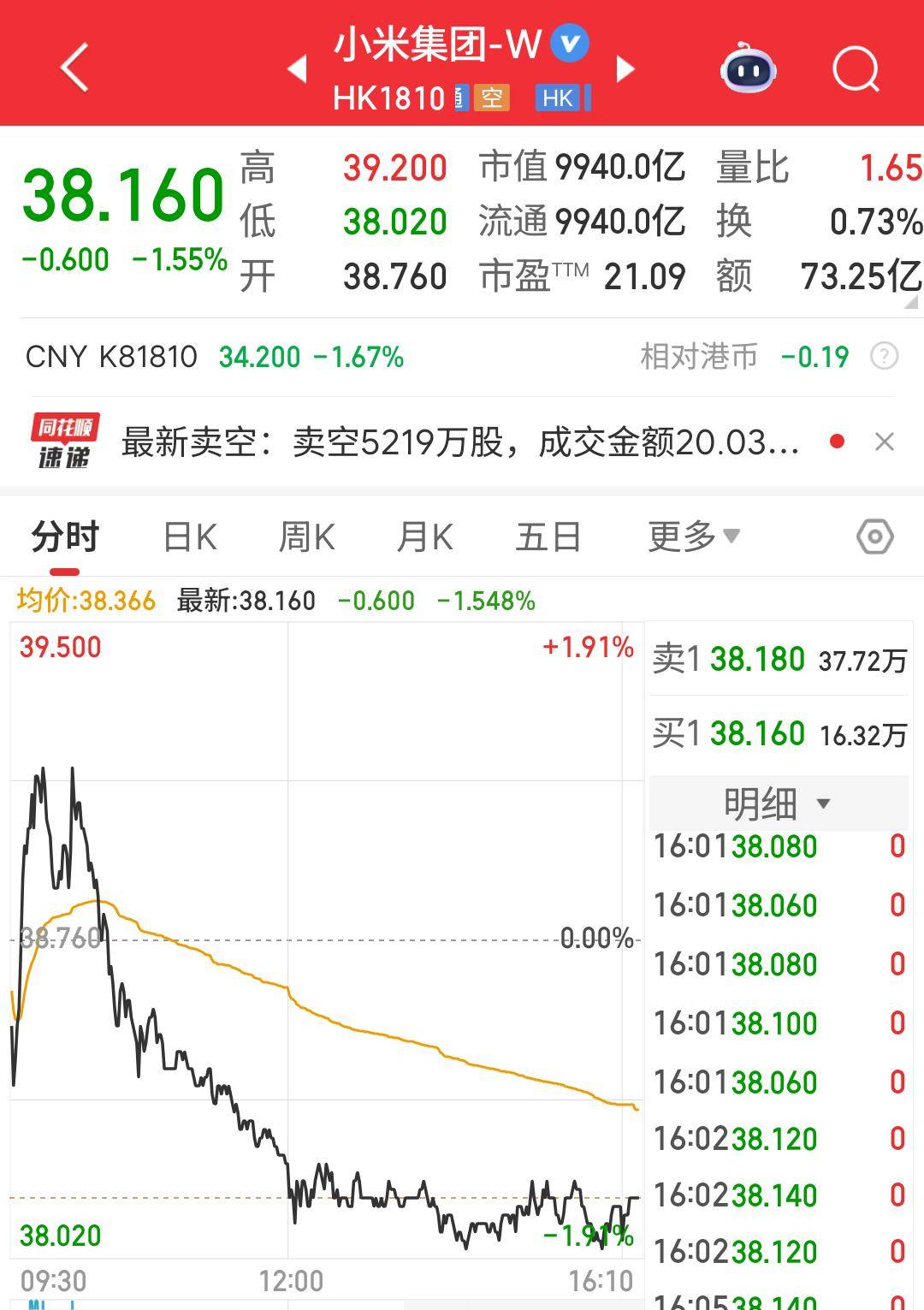Open the chart settings hexagon icon
The width and height of the screenshot is (924, 1310).
(874, 537)
